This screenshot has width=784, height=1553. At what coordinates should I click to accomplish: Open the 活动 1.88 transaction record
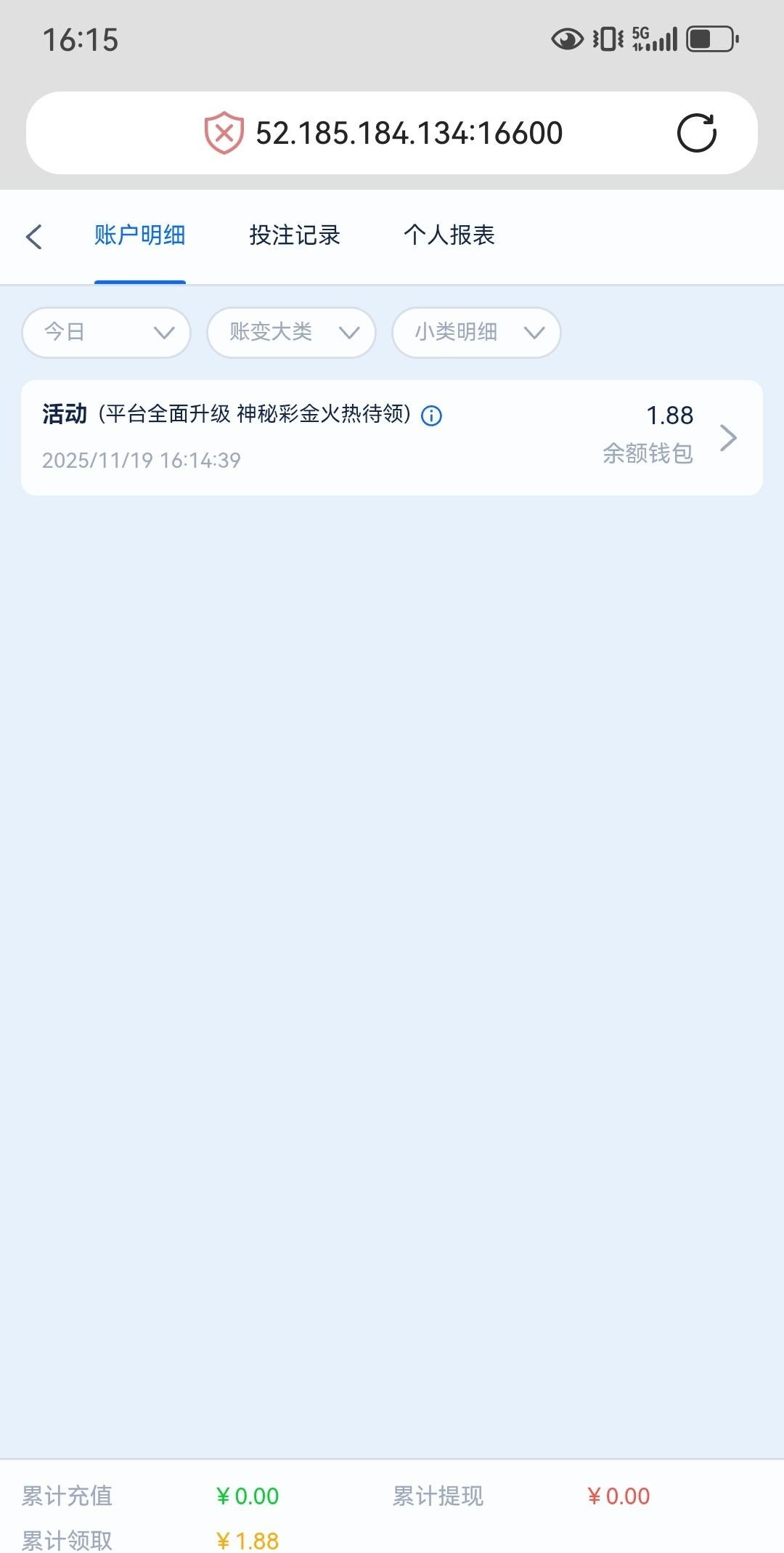point(392,437)
